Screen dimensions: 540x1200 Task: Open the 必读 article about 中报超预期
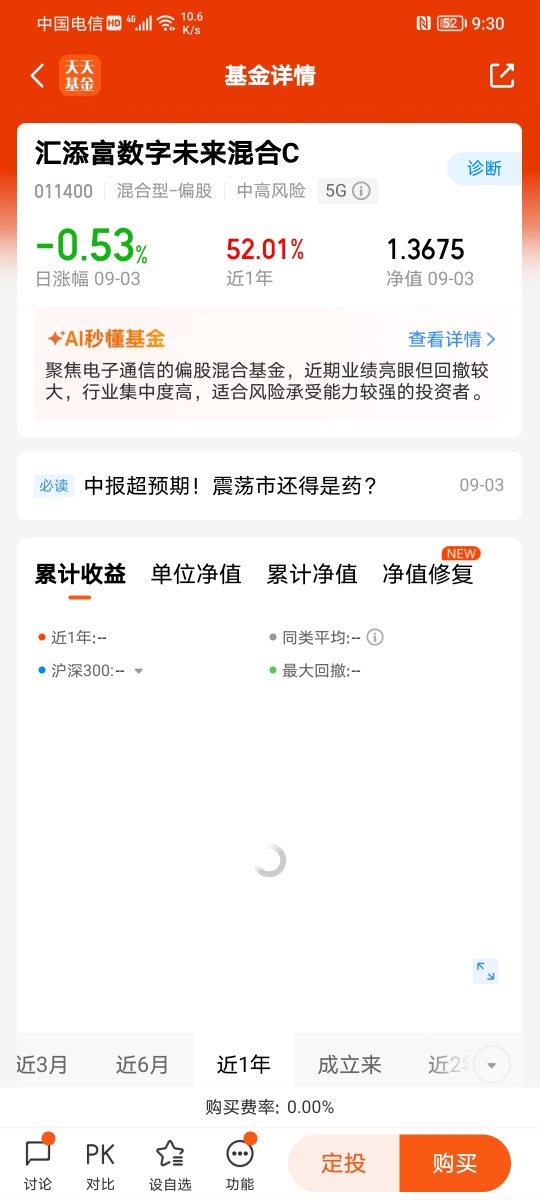269,486
